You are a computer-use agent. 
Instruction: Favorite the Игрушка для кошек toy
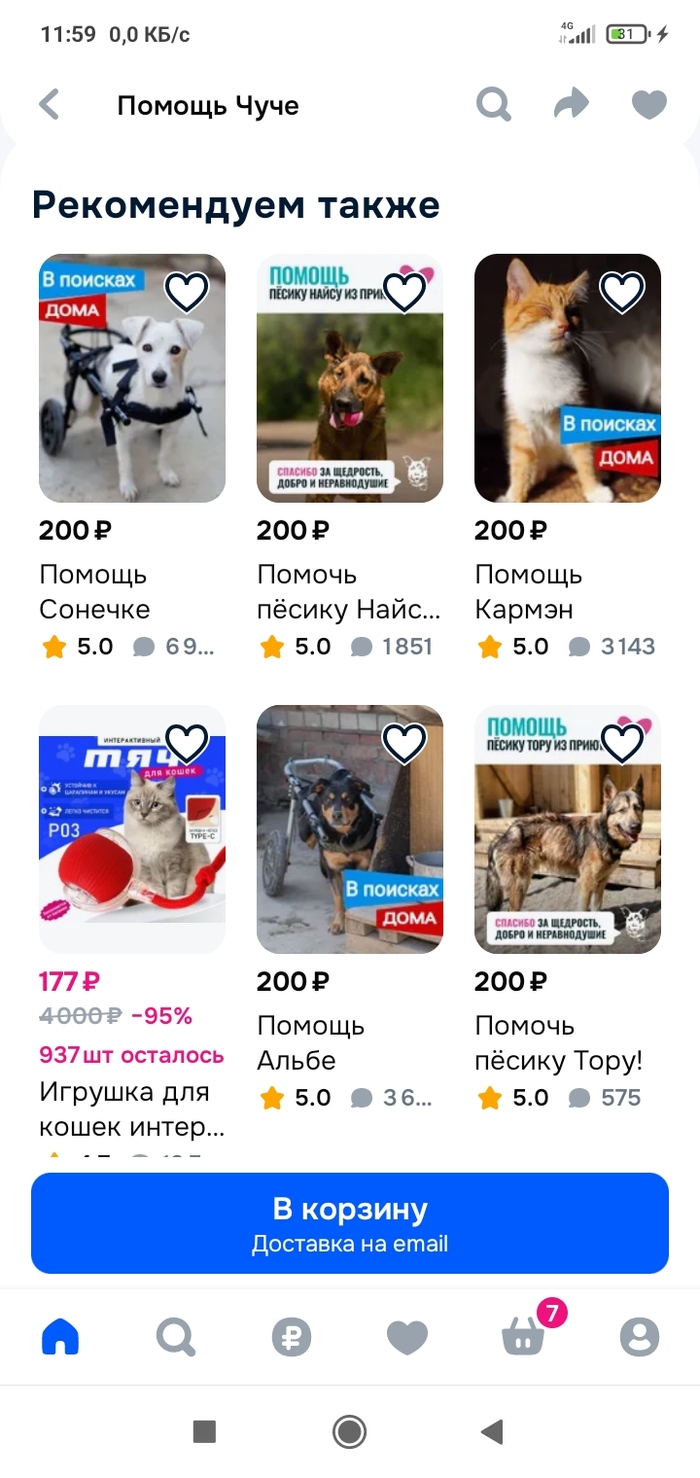click(x=186, y=743)
